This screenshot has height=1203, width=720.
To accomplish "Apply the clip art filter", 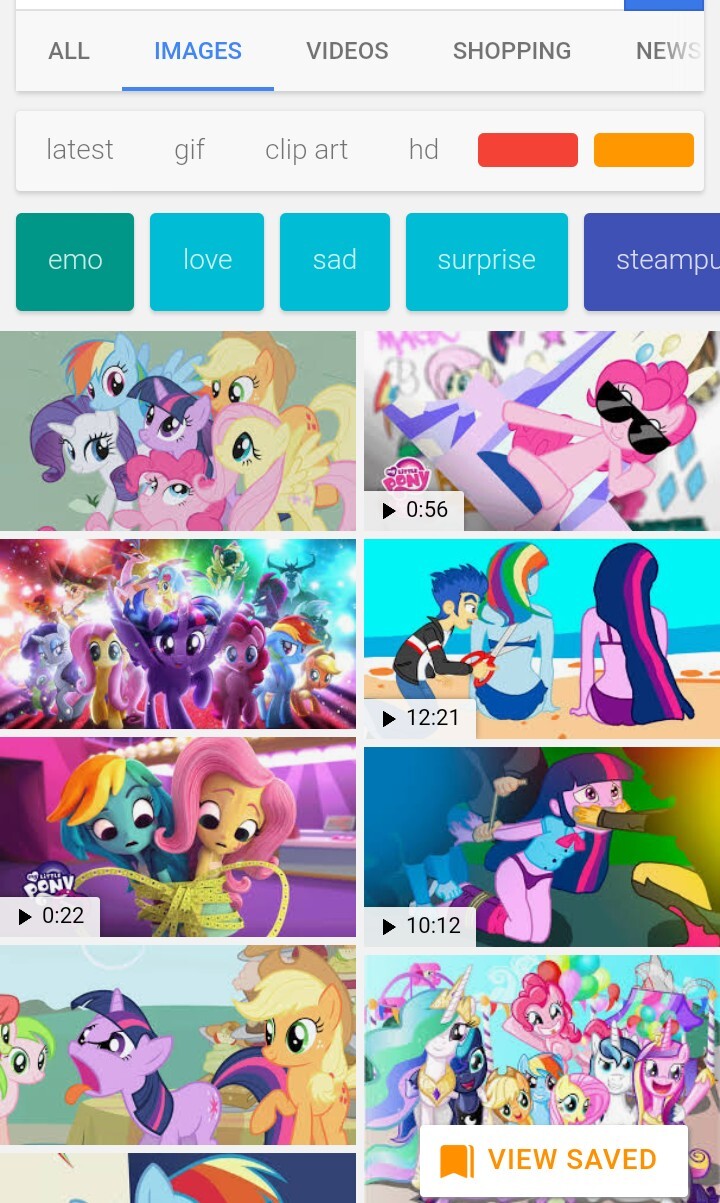I will click(x=306, y=150).
